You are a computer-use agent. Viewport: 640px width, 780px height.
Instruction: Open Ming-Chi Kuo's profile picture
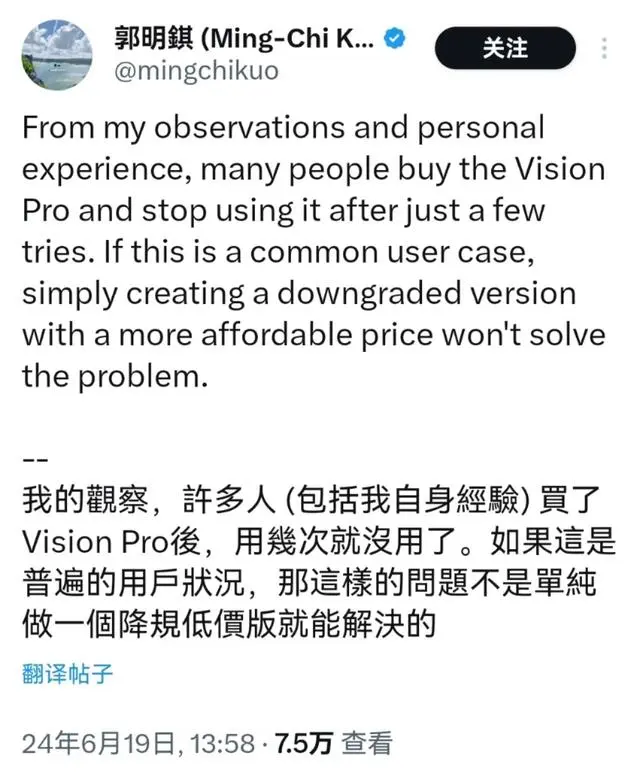point(57,55)
